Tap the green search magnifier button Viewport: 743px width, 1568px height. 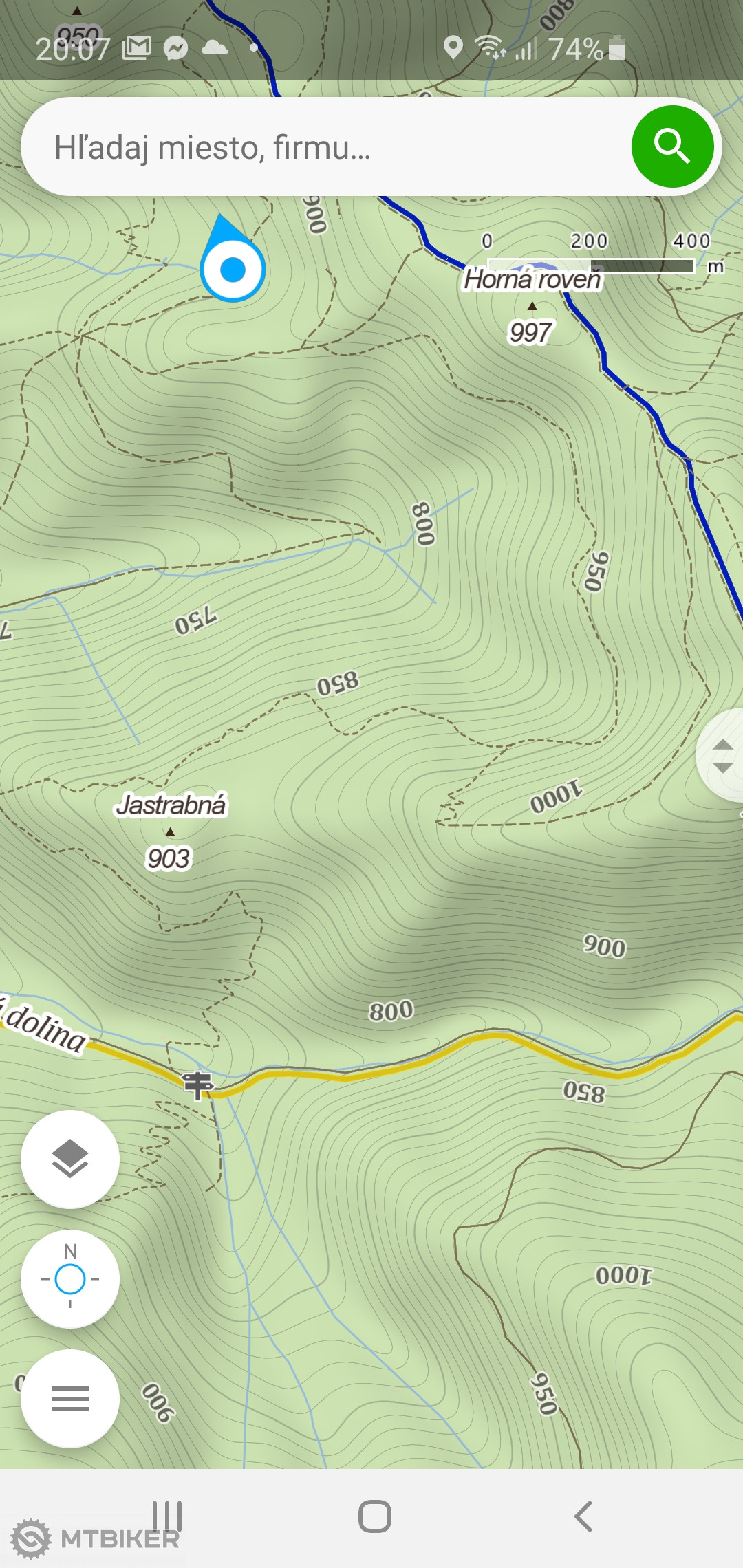(672, 146)
